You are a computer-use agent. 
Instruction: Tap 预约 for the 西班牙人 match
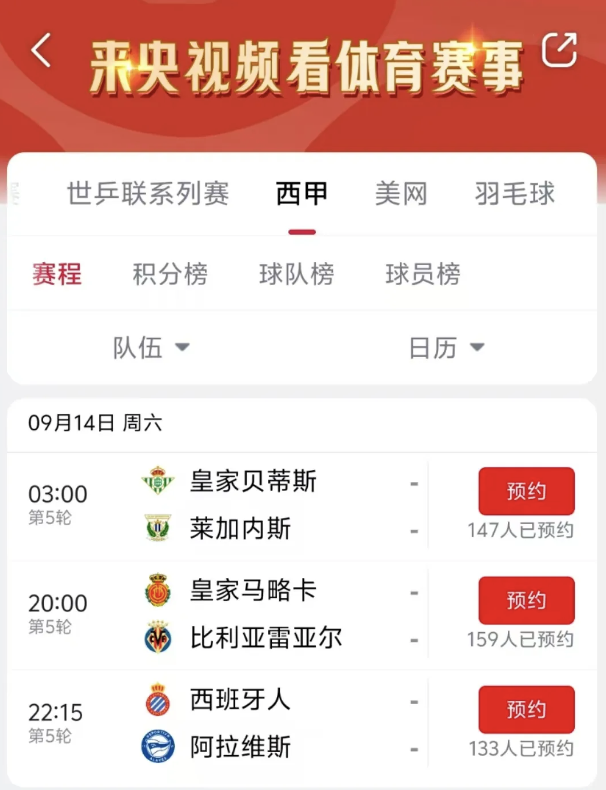coord(526,710)
